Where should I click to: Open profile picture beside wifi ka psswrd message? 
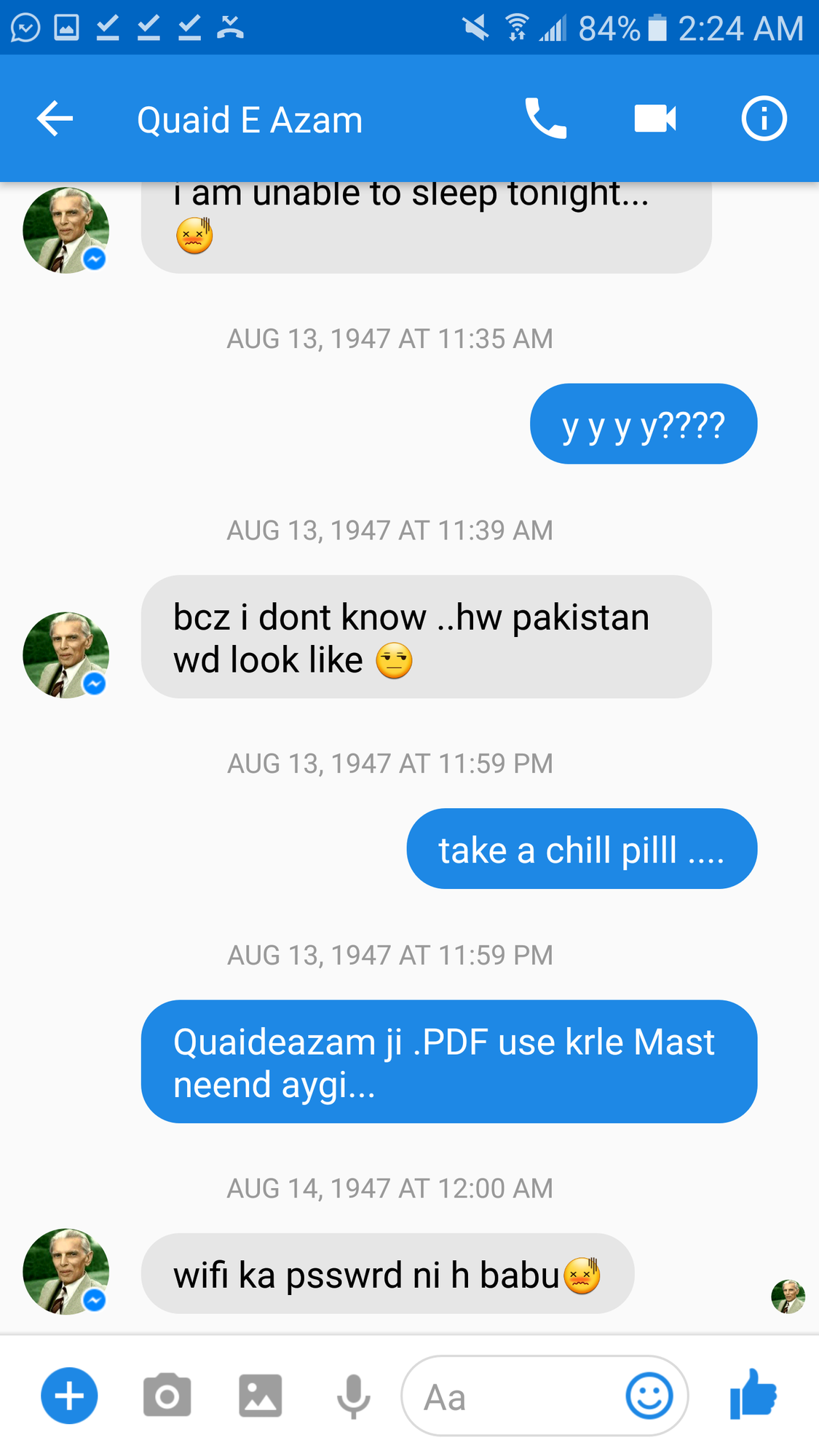coord(66,1272)
